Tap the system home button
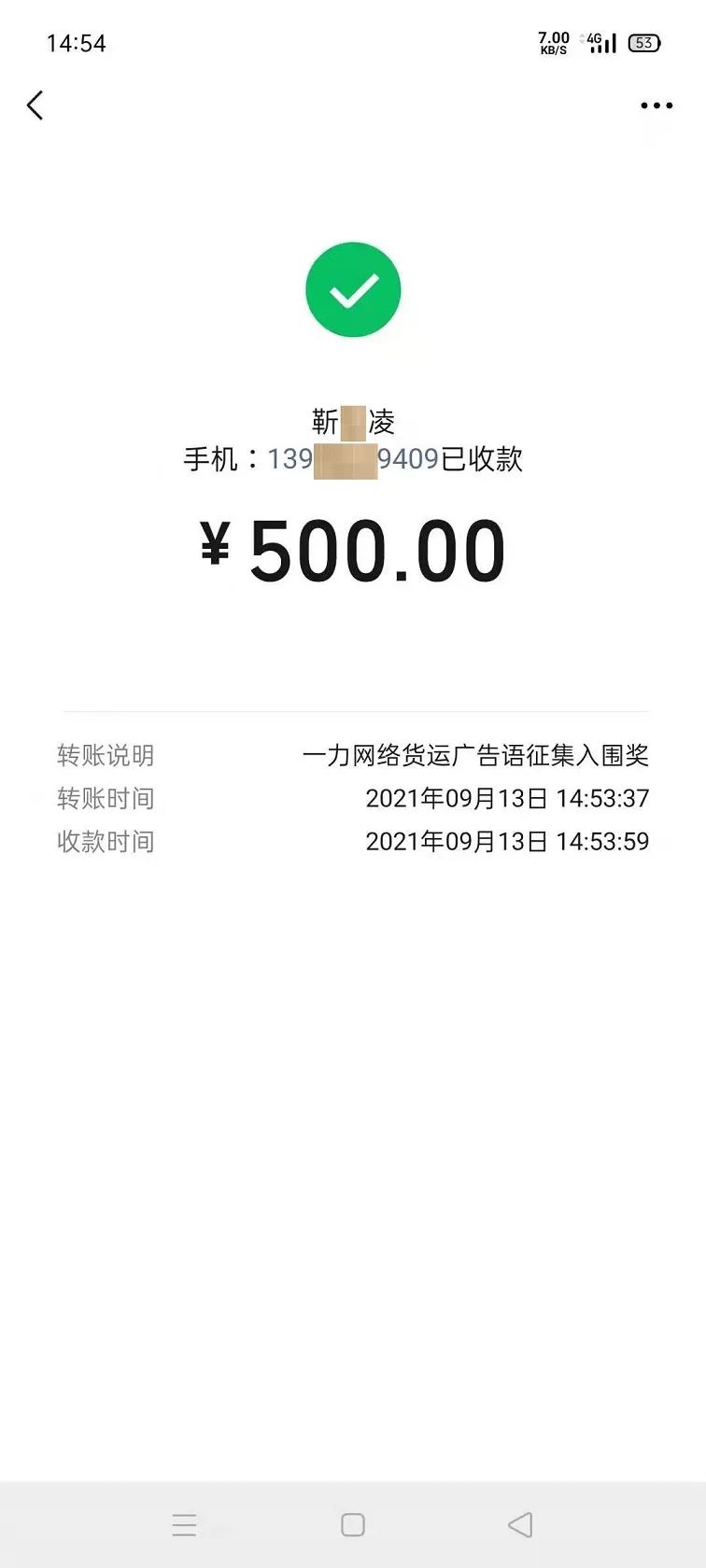 click(x=353, y=1525)
